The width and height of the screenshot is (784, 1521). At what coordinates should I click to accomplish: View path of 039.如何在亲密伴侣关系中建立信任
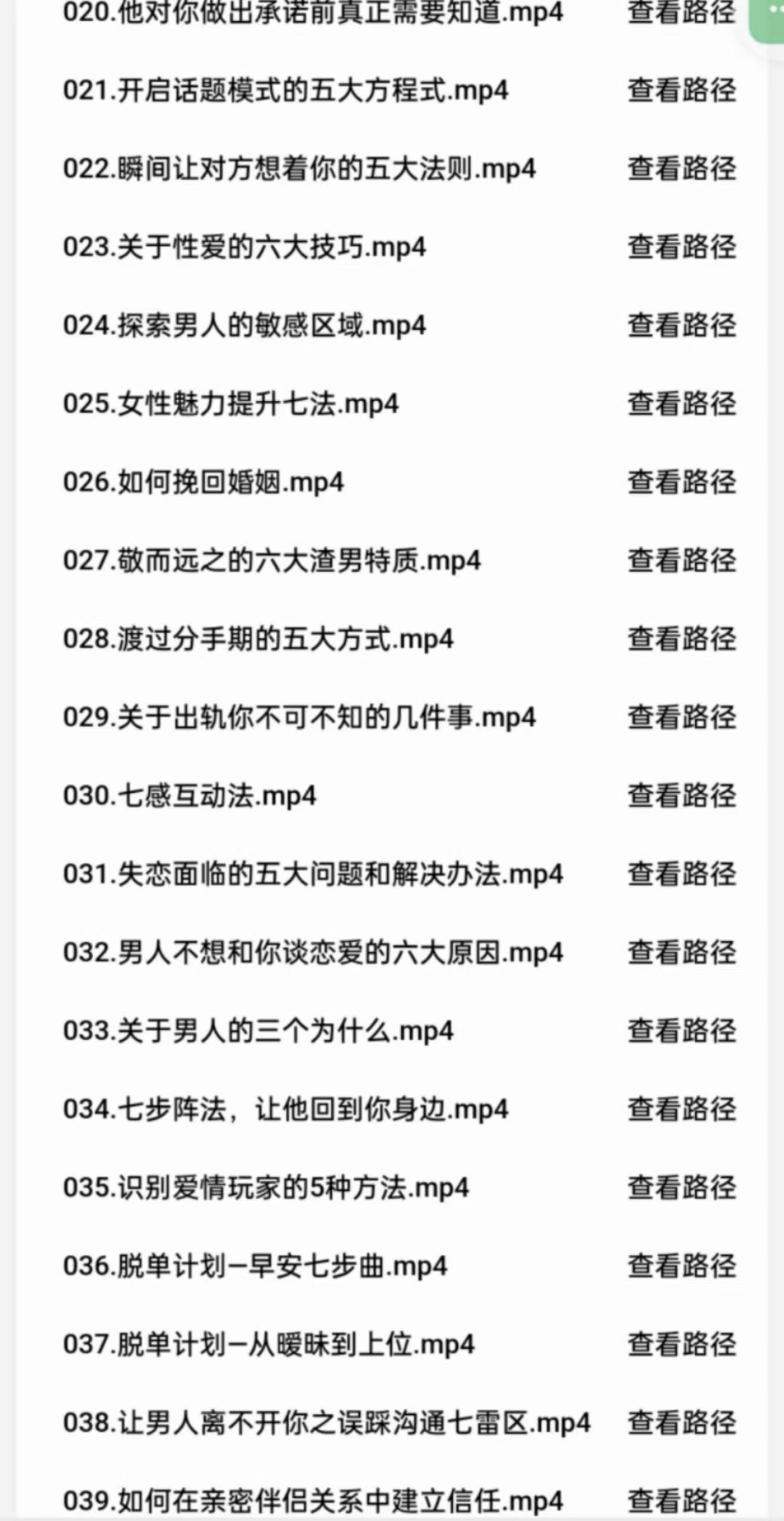(682, 1501)
